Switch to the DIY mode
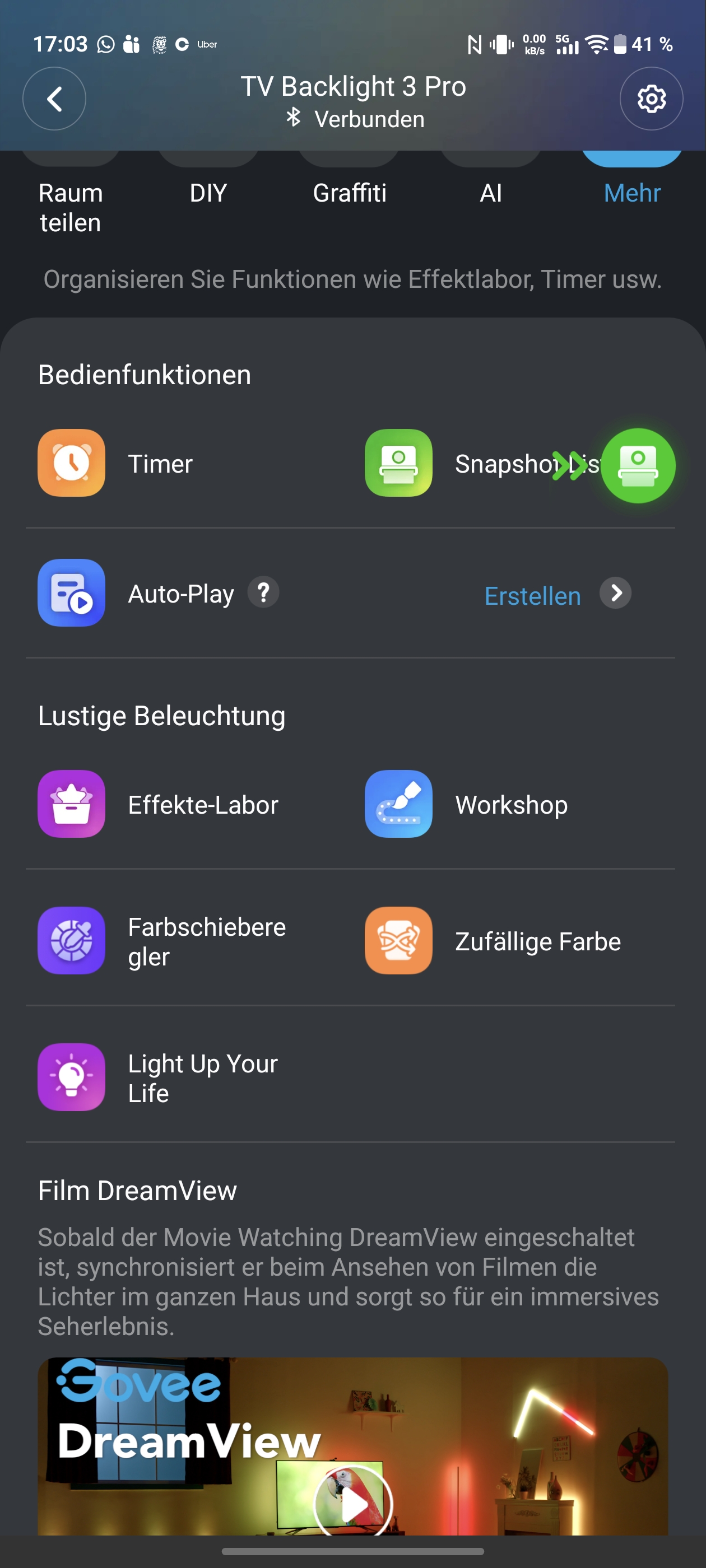706x1568 pixels. click(x=208, y=192)
